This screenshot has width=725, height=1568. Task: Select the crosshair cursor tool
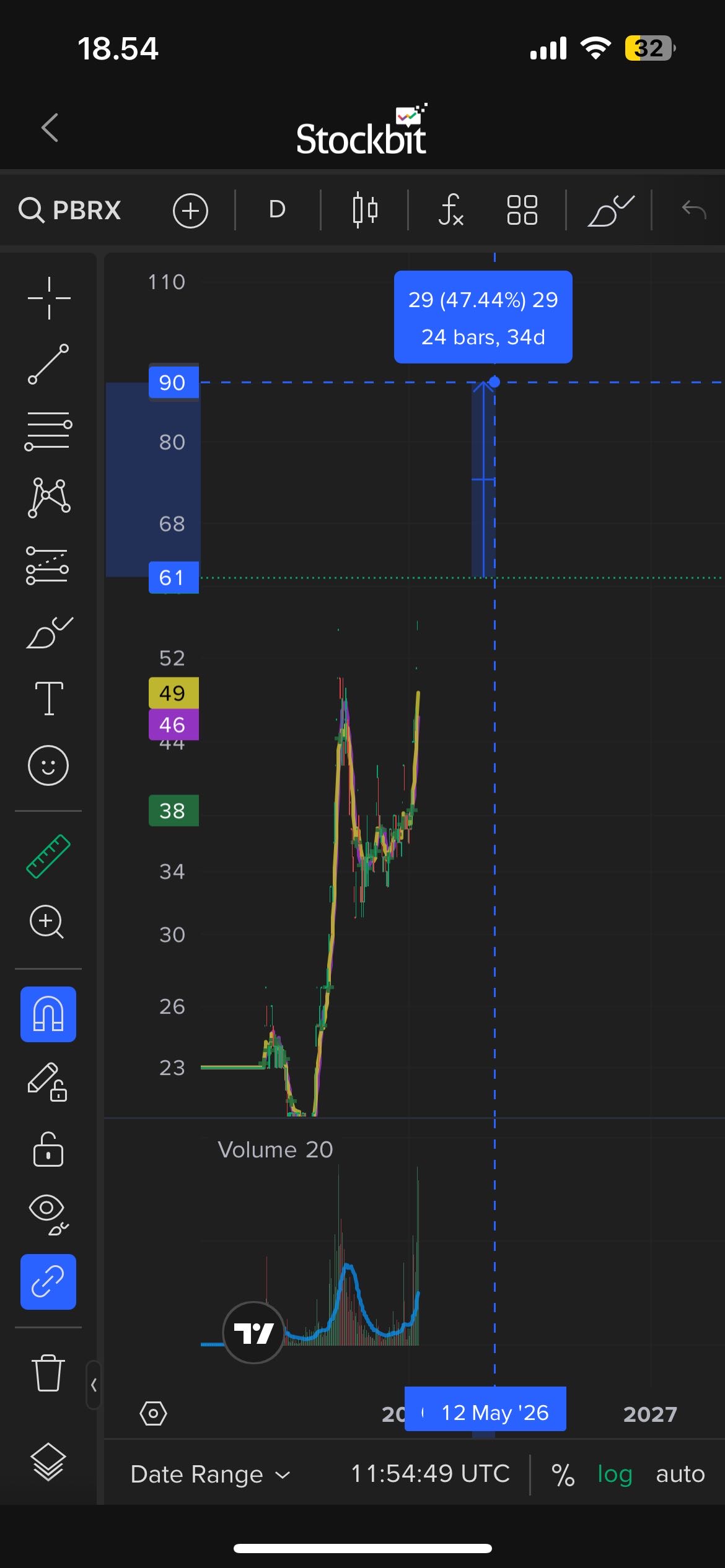(x=49, y=298)
